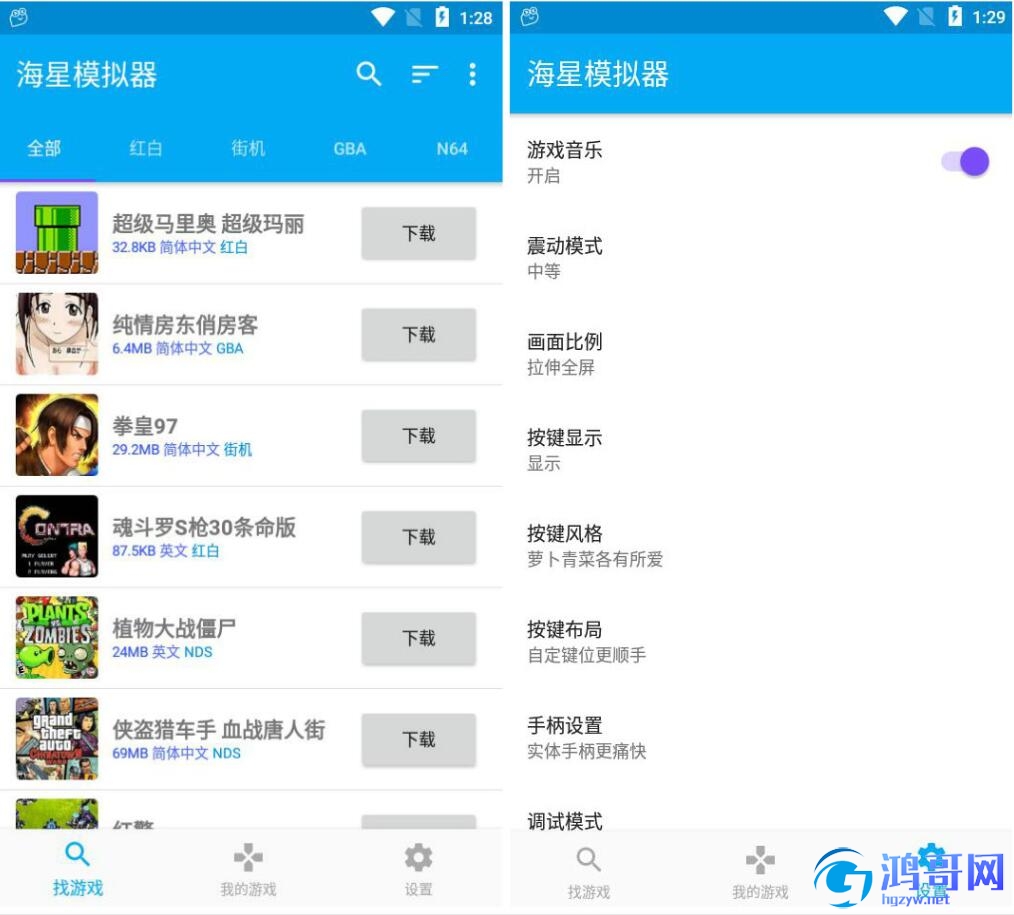The width and height of the screenshot is (1014, 915).
Task: Switch to the 街机 tab
Action: click(x=248, y=148)
